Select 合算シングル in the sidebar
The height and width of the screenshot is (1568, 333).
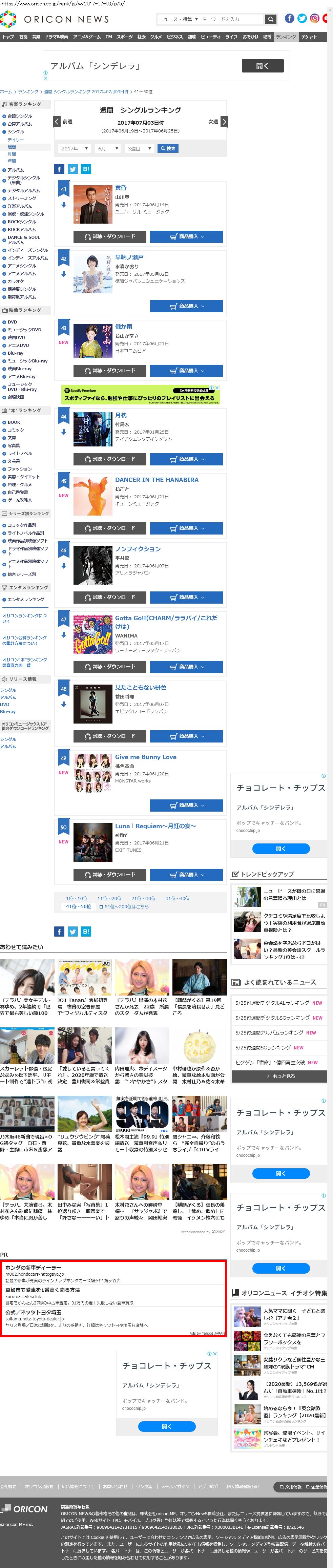click(x=20, y=116)
